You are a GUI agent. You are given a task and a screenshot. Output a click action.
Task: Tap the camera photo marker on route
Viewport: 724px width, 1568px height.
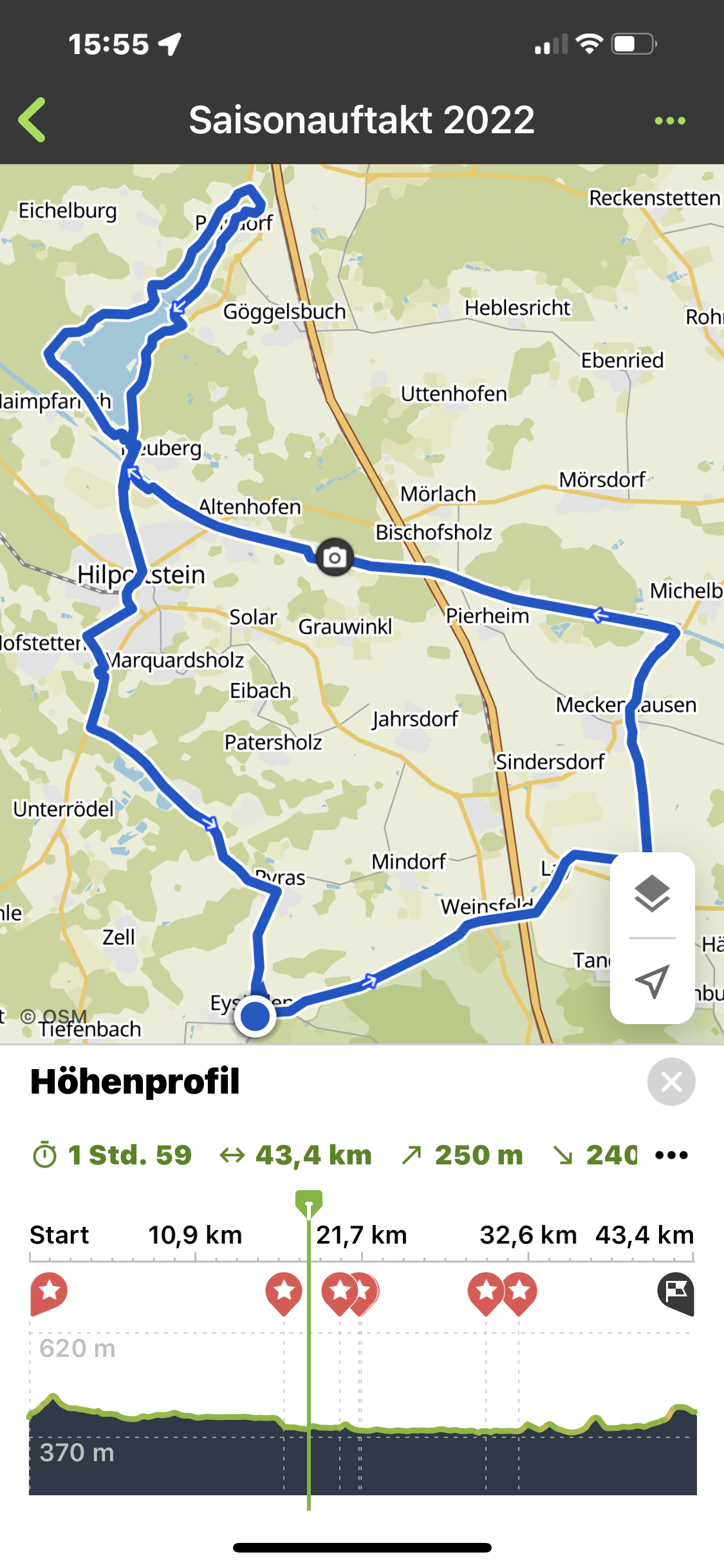pos(335,557)
